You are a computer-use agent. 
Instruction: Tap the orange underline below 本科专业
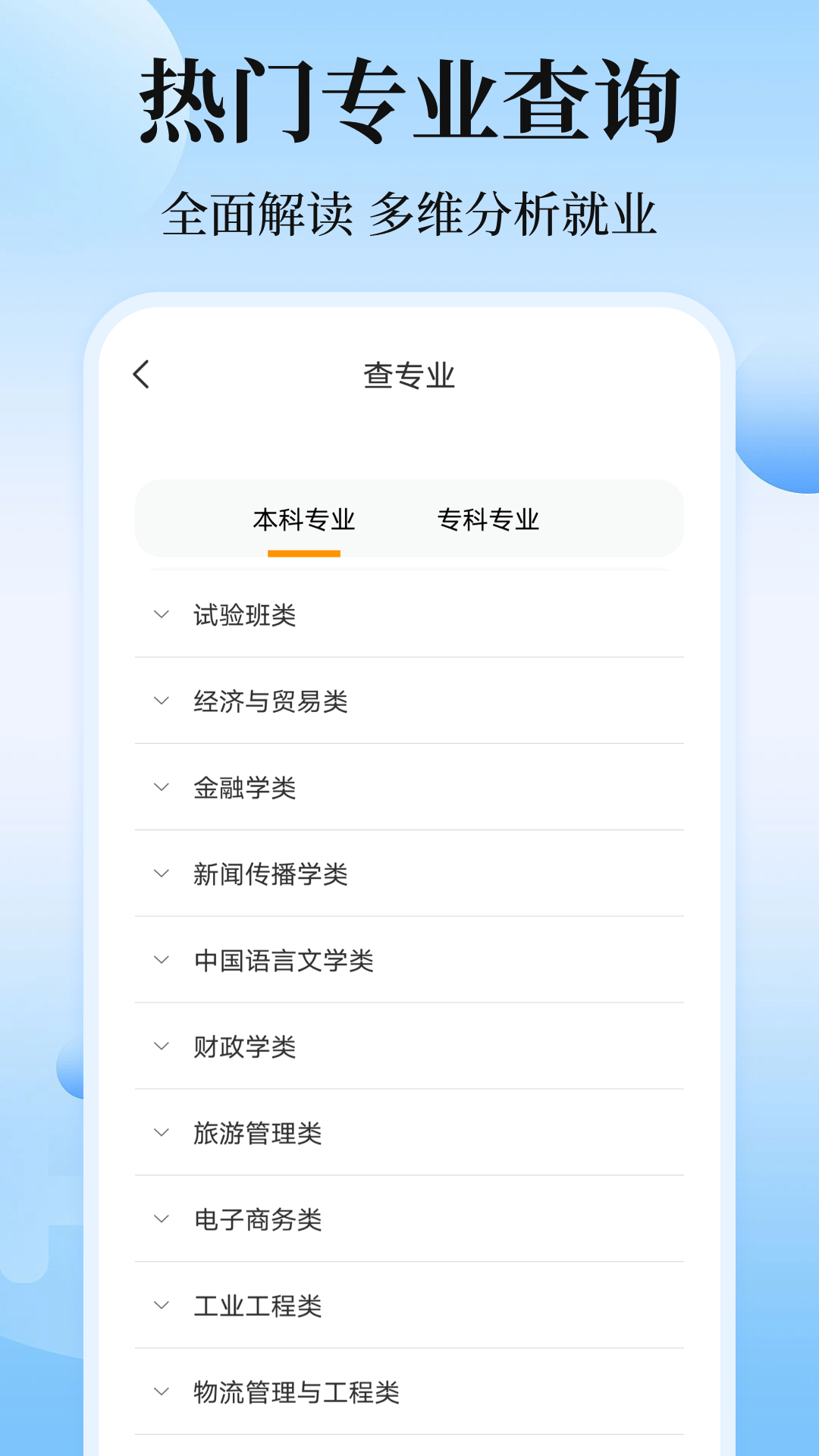tap(306, 554)
